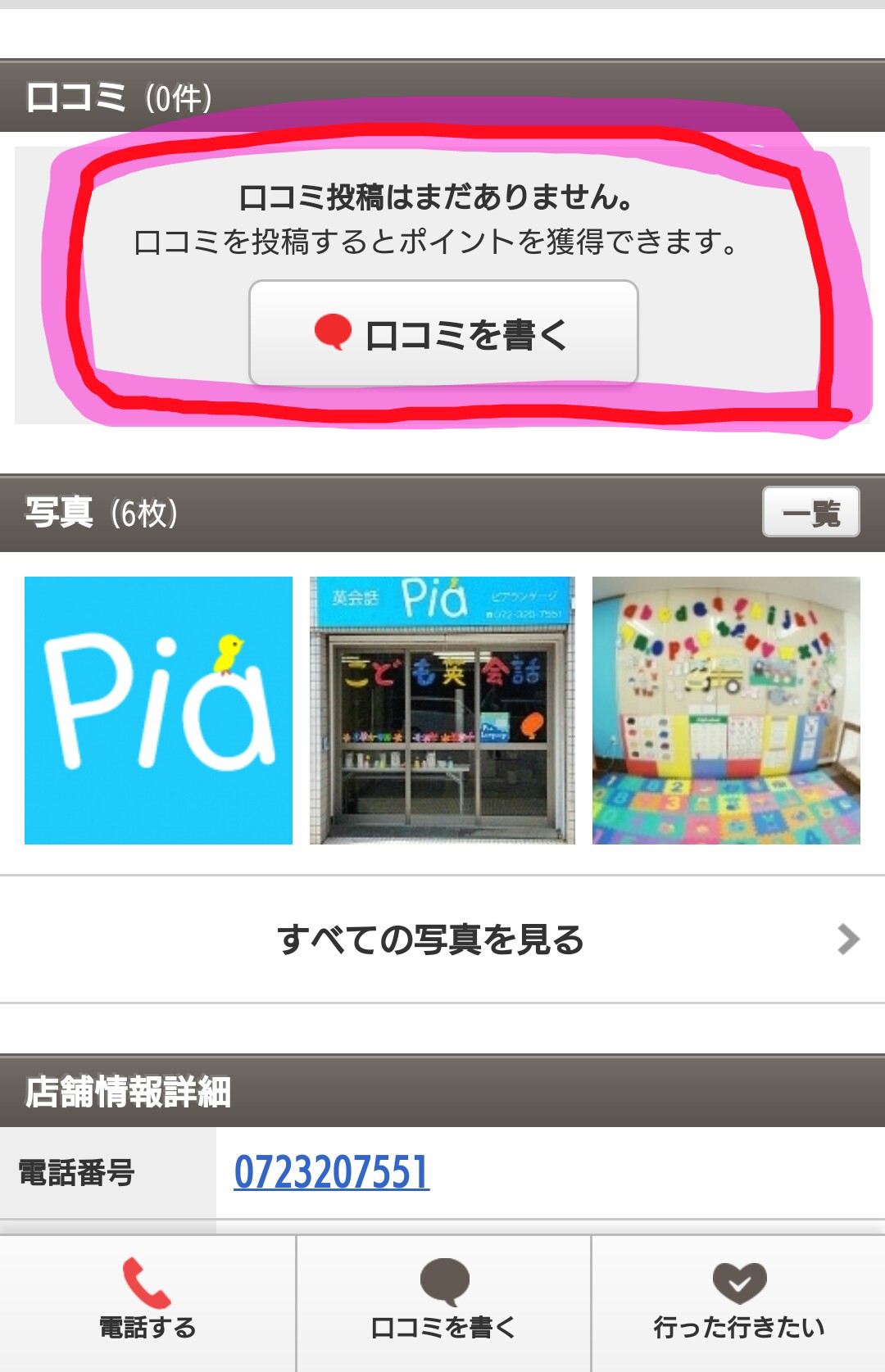This screenshot has height=1372, width=885.
Task: Mark 行った行きたい in the bottom bar
Action: pos(738,1302)
